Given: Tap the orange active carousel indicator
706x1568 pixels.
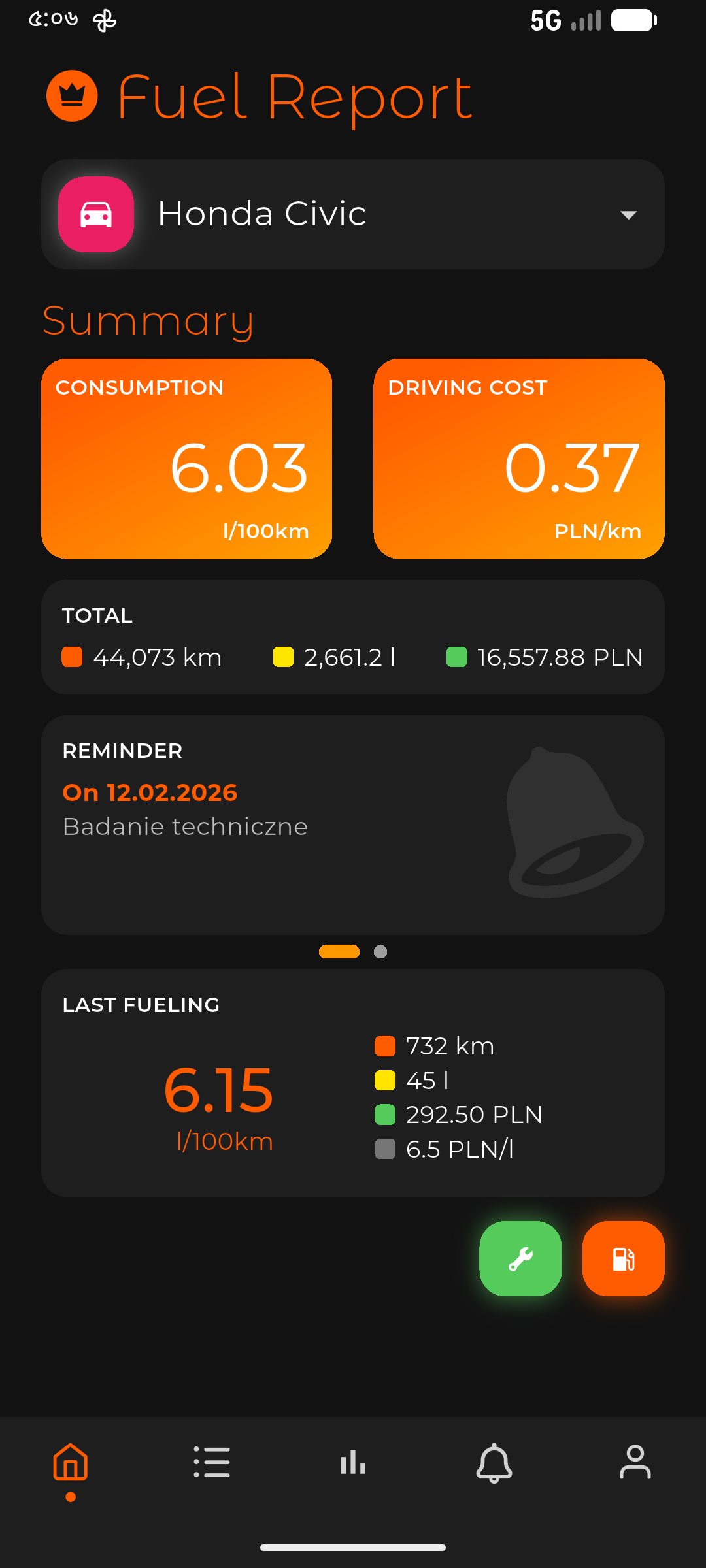Looking at the screenshot, I should pos(339,952).
